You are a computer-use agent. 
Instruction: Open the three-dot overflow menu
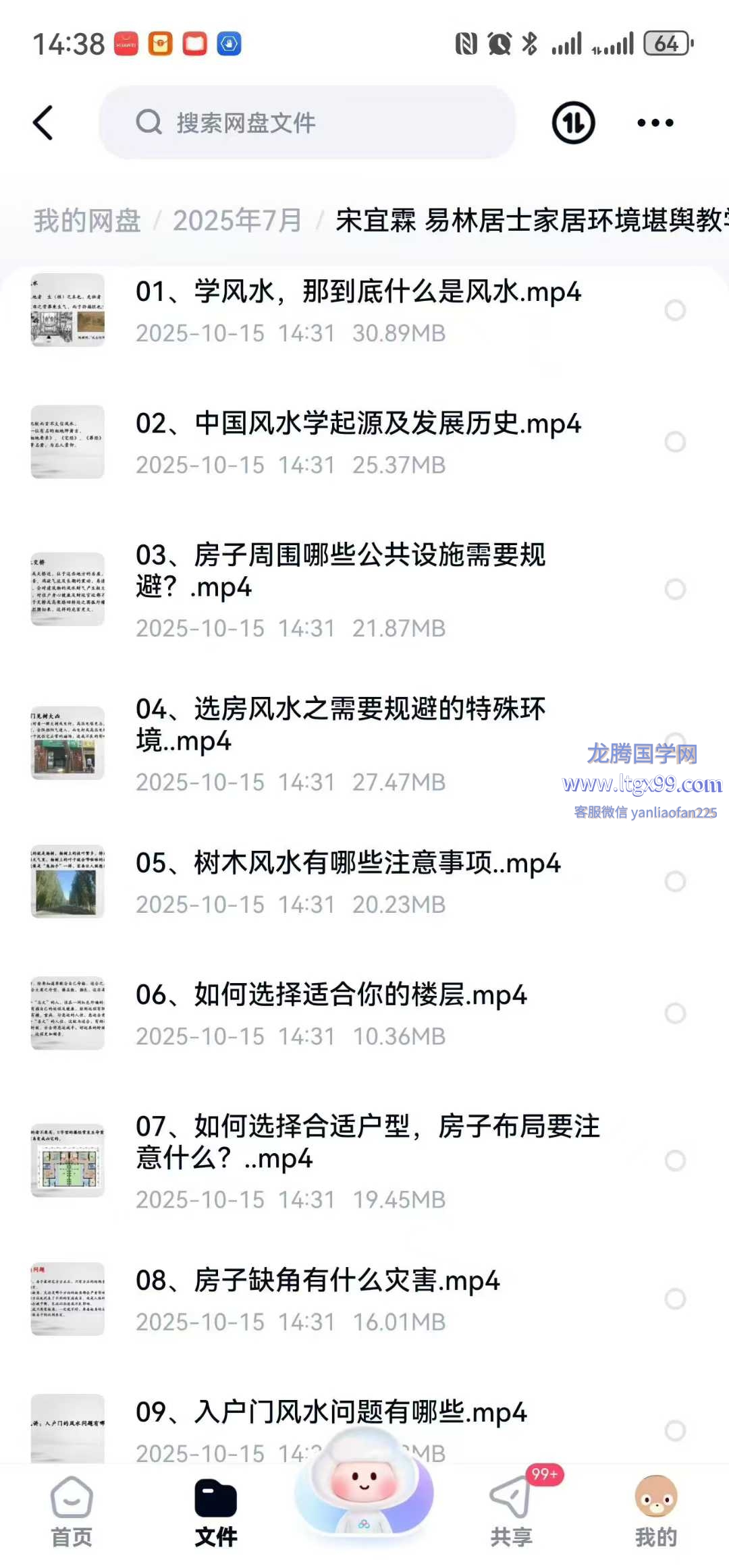(x=655, y=123)
